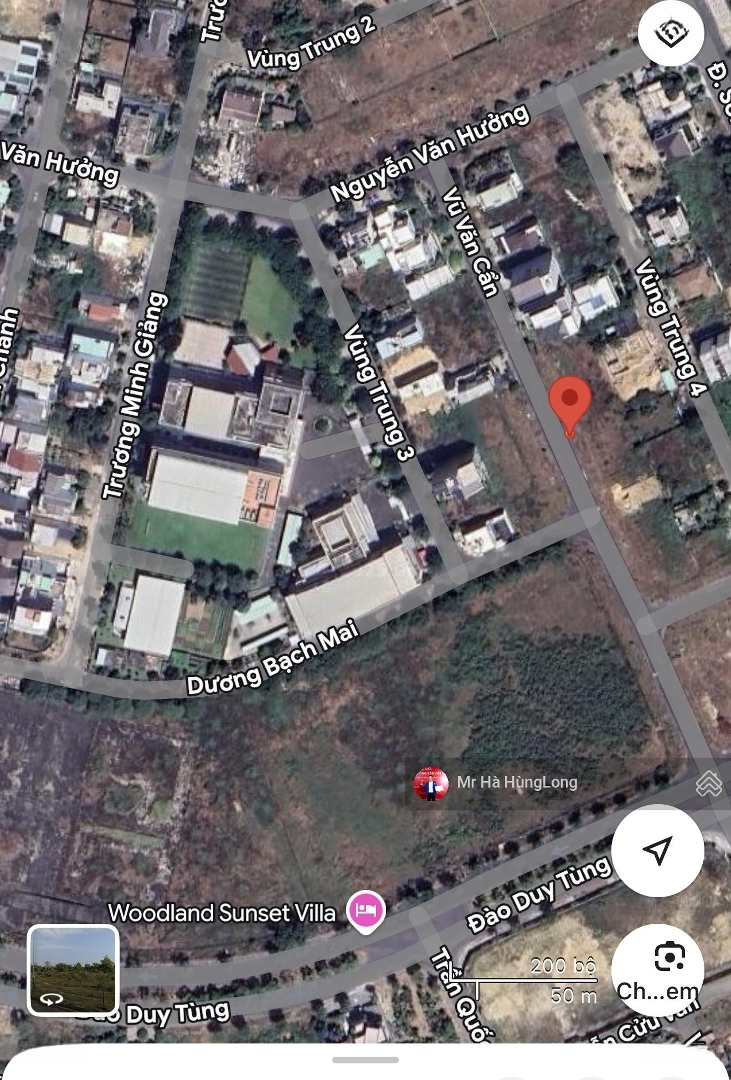Open Street View thumbnail preview
The width and height of the screenshot is (731, 1080).
click(x=73, y=969)
